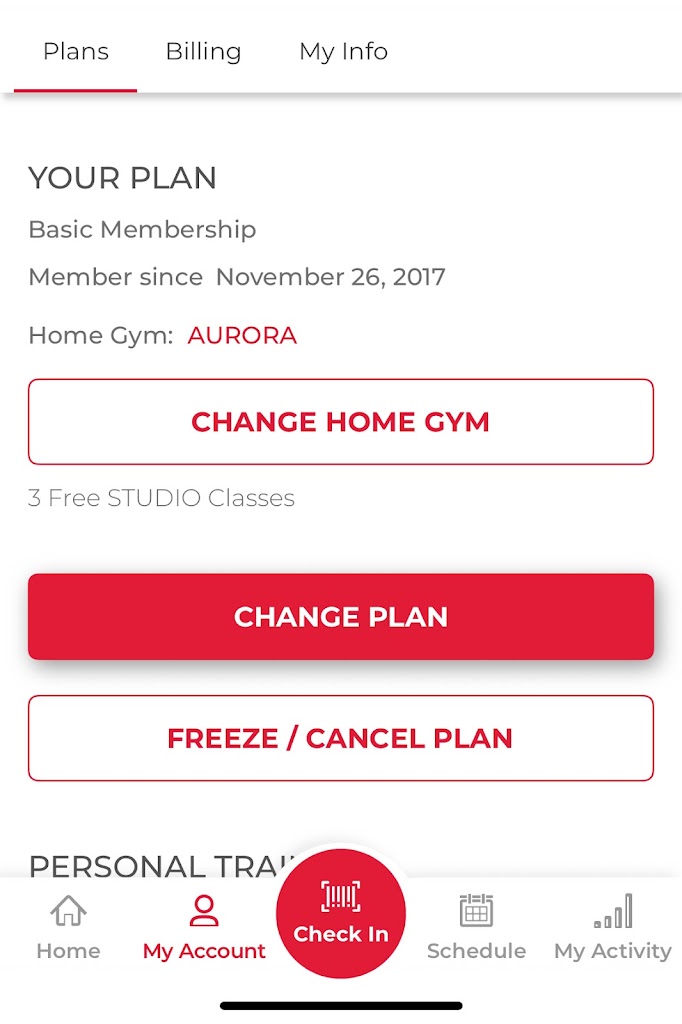The height and width of the screenshot is (1024, 682).
Task: Open Freeze / Cancel Plan
Action: (341, 739)
